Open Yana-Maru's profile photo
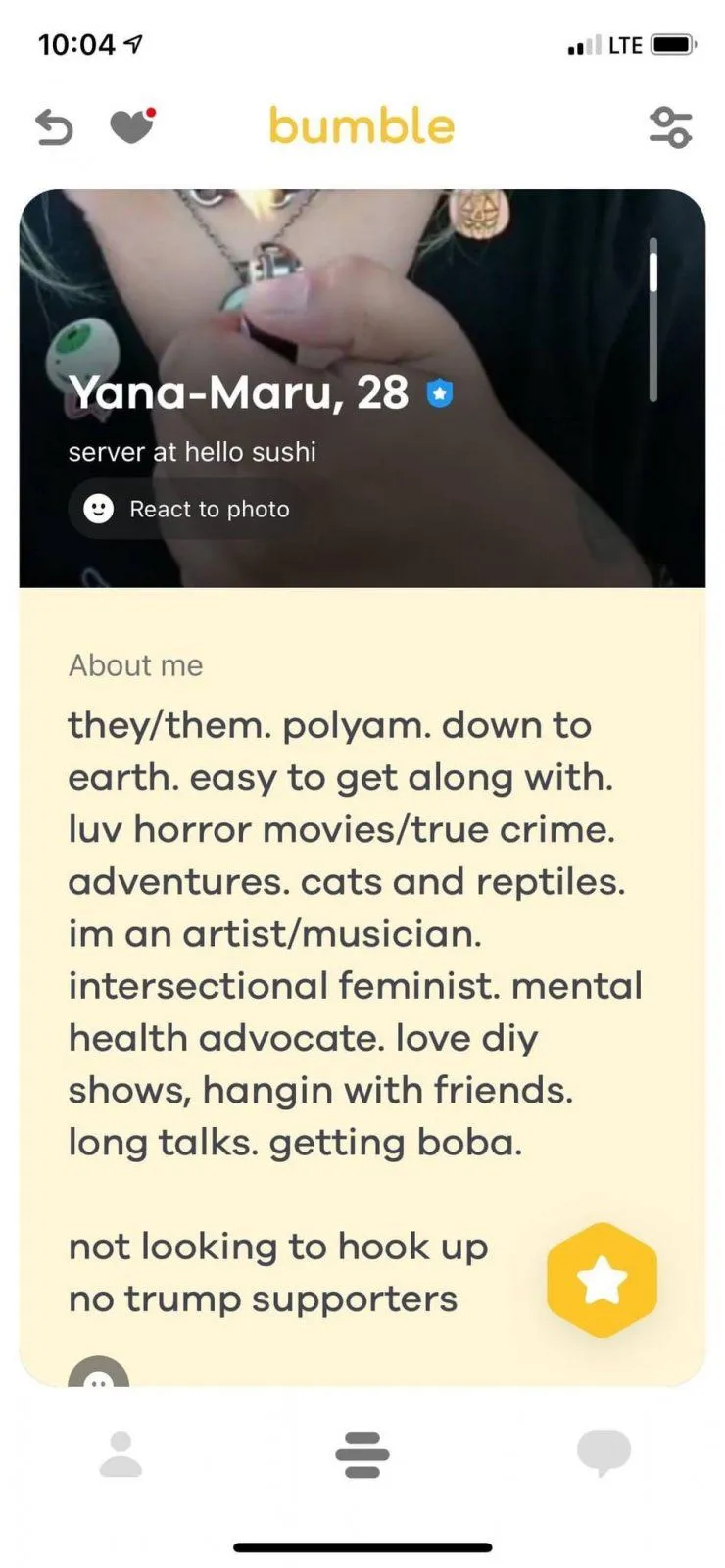 click(x=362, y=388)
